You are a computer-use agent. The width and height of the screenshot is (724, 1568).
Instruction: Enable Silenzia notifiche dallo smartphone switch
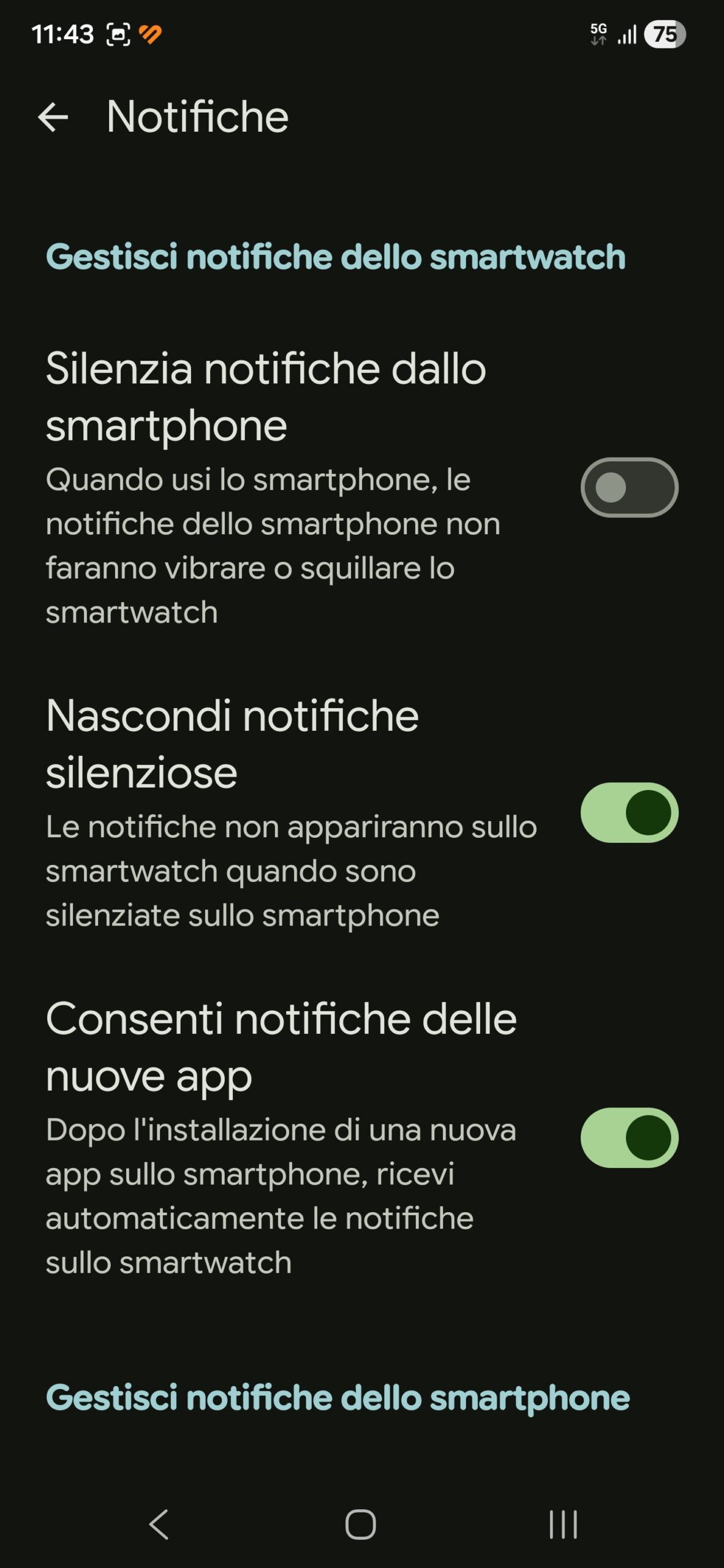[629, 488]
